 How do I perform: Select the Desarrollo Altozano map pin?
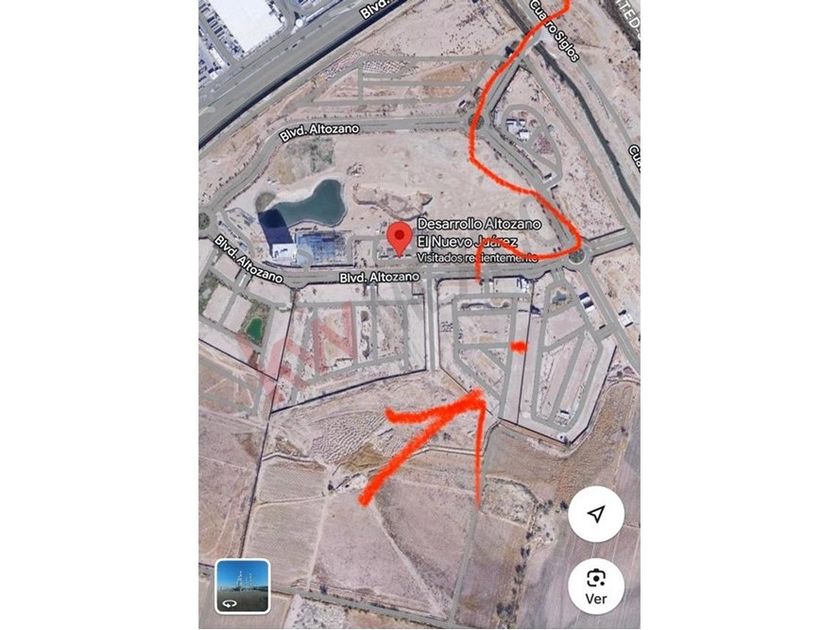coord(400,239)
